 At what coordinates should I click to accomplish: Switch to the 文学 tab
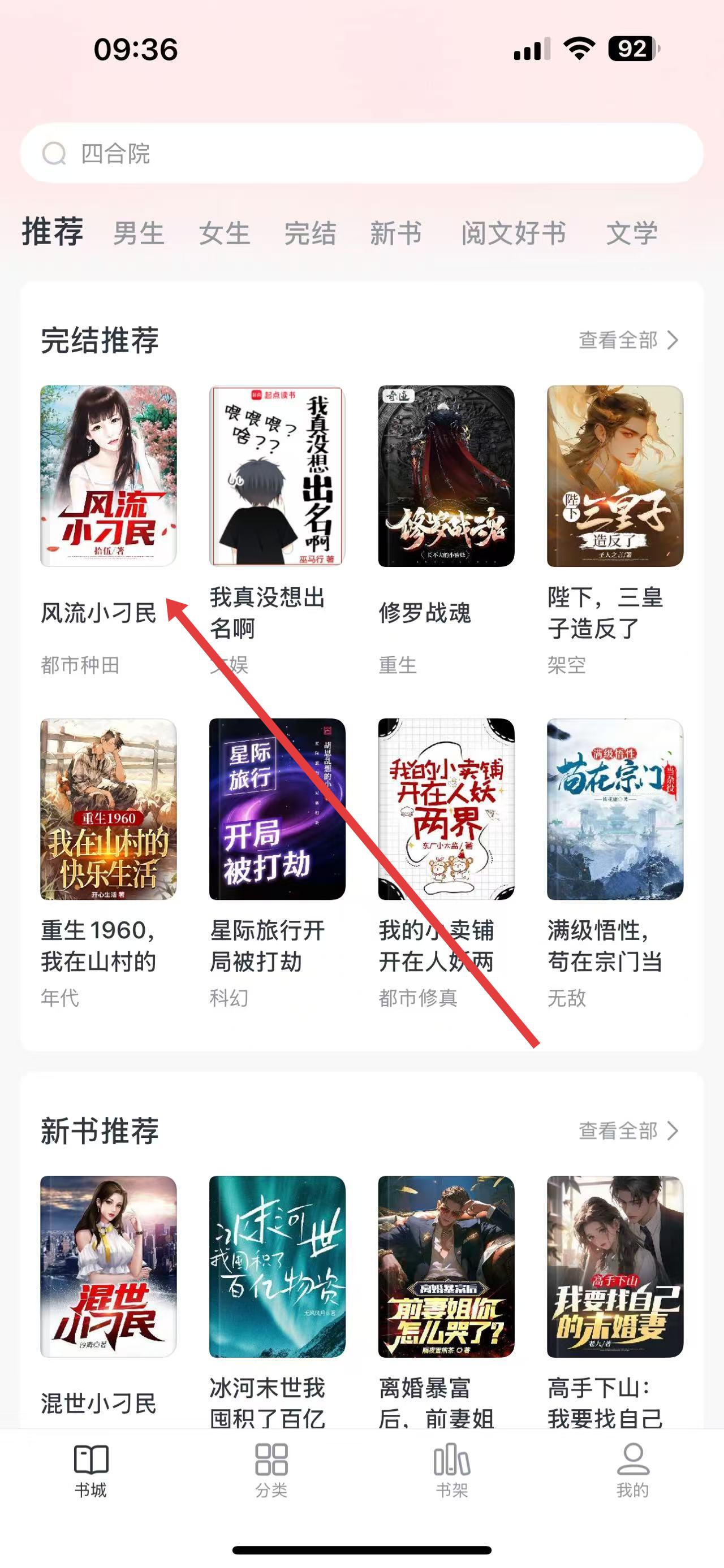point(631,233)
